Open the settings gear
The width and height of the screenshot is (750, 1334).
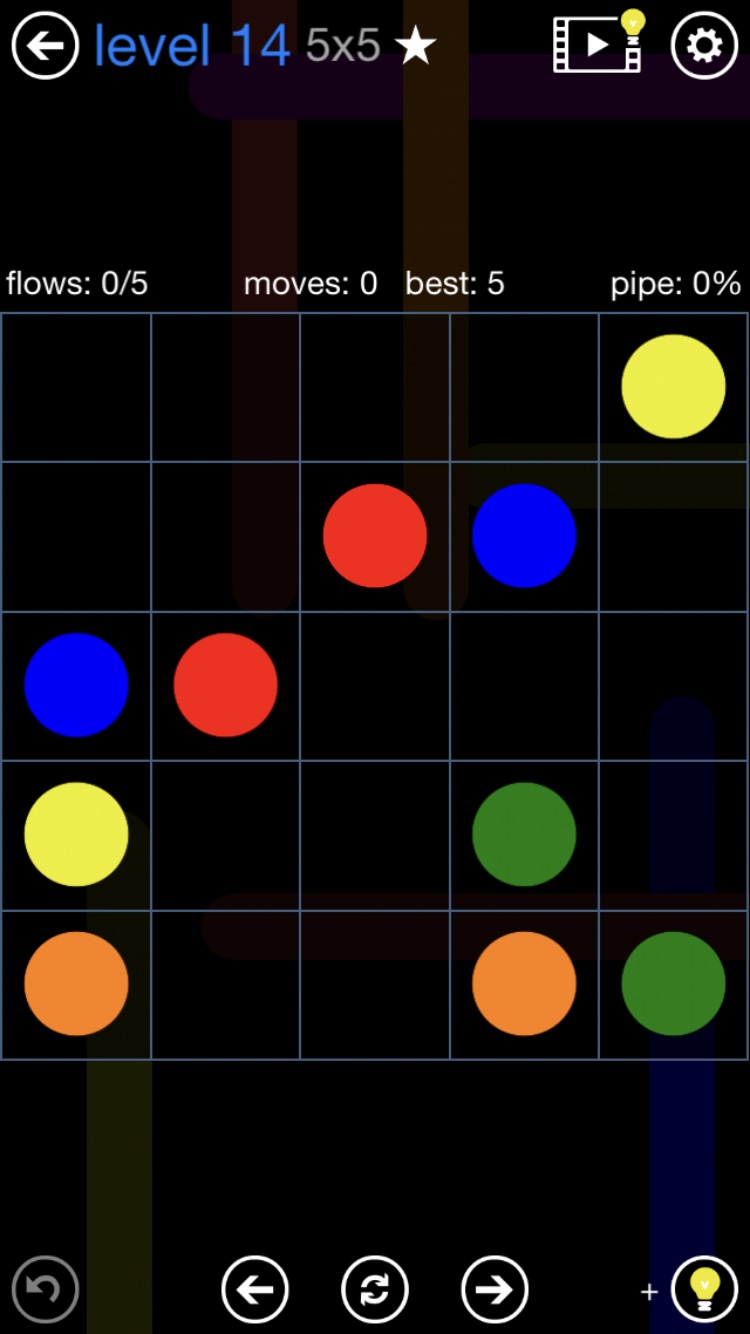tap(704, 45)
